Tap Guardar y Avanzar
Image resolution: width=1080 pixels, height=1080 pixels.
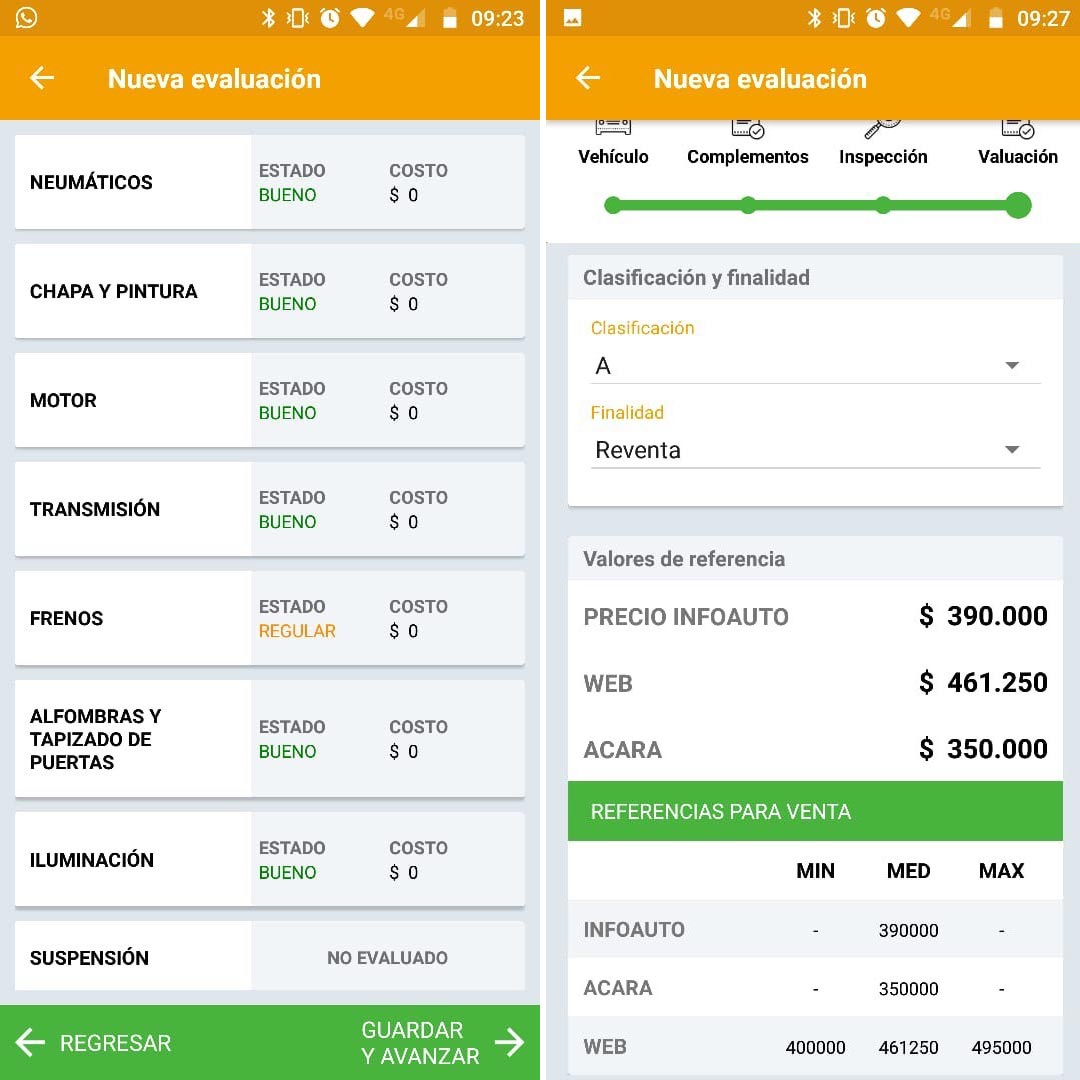pyautogui.click(x=440, y=1043)
